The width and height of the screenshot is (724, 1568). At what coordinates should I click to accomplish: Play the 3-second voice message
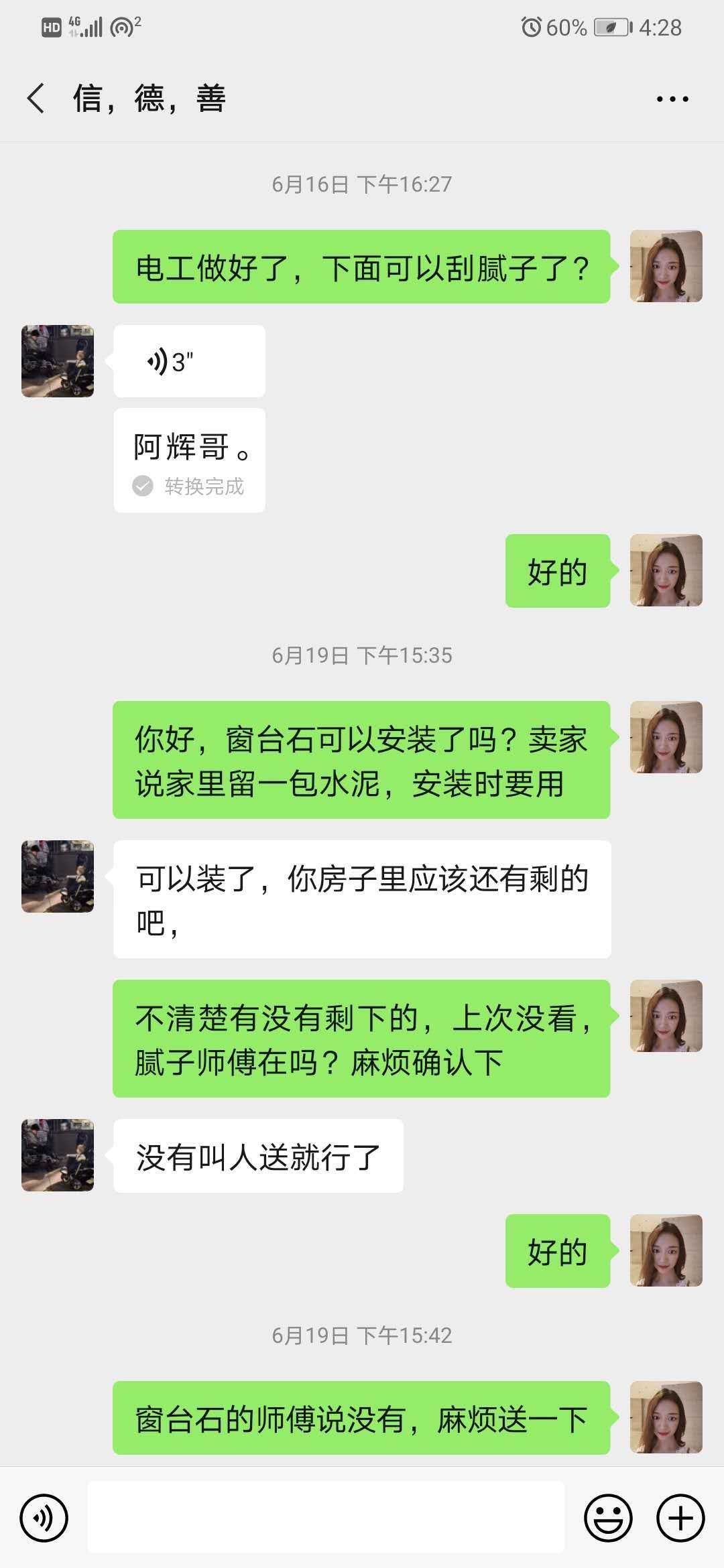pos(189,362)
